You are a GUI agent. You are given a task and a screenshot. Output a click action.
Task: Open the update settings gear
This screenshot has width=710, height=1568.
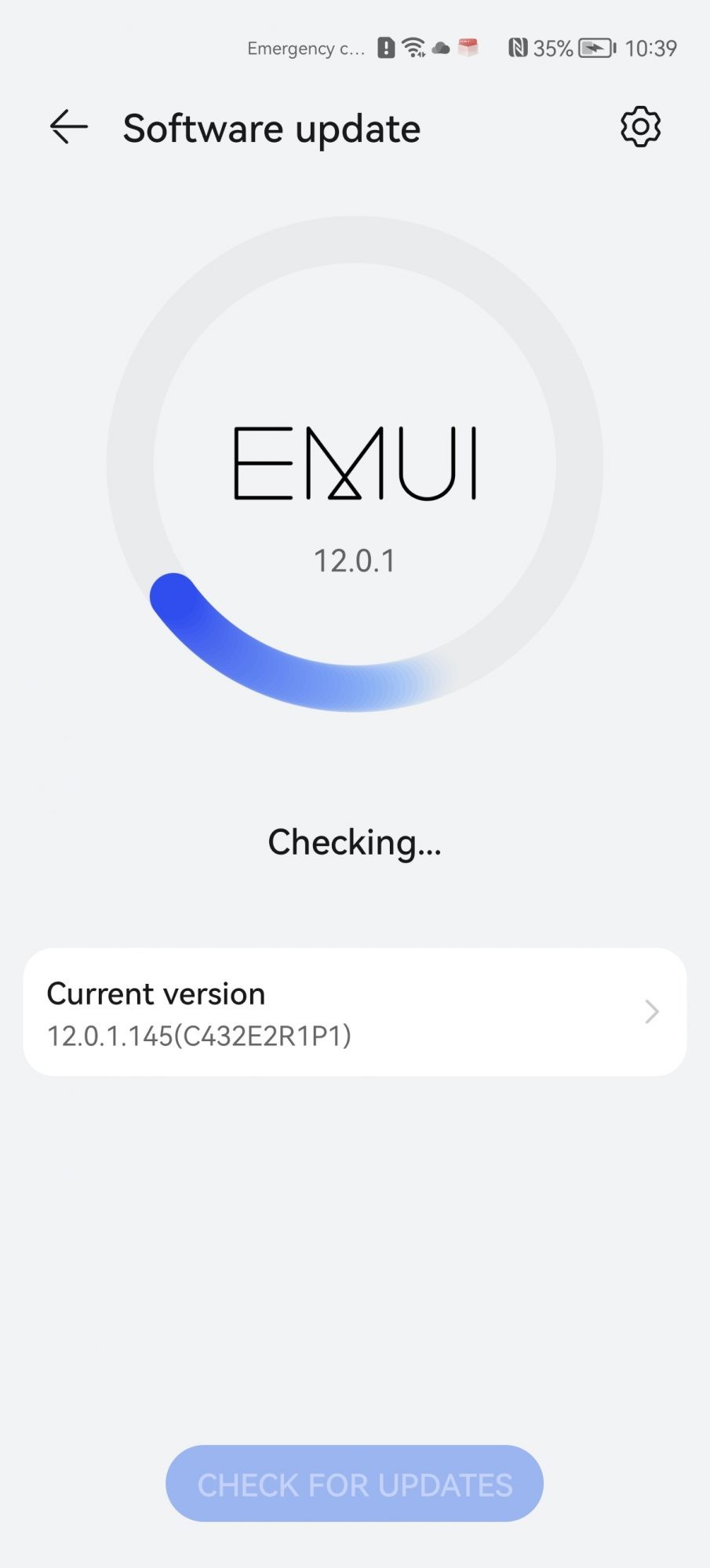(641, 127)
